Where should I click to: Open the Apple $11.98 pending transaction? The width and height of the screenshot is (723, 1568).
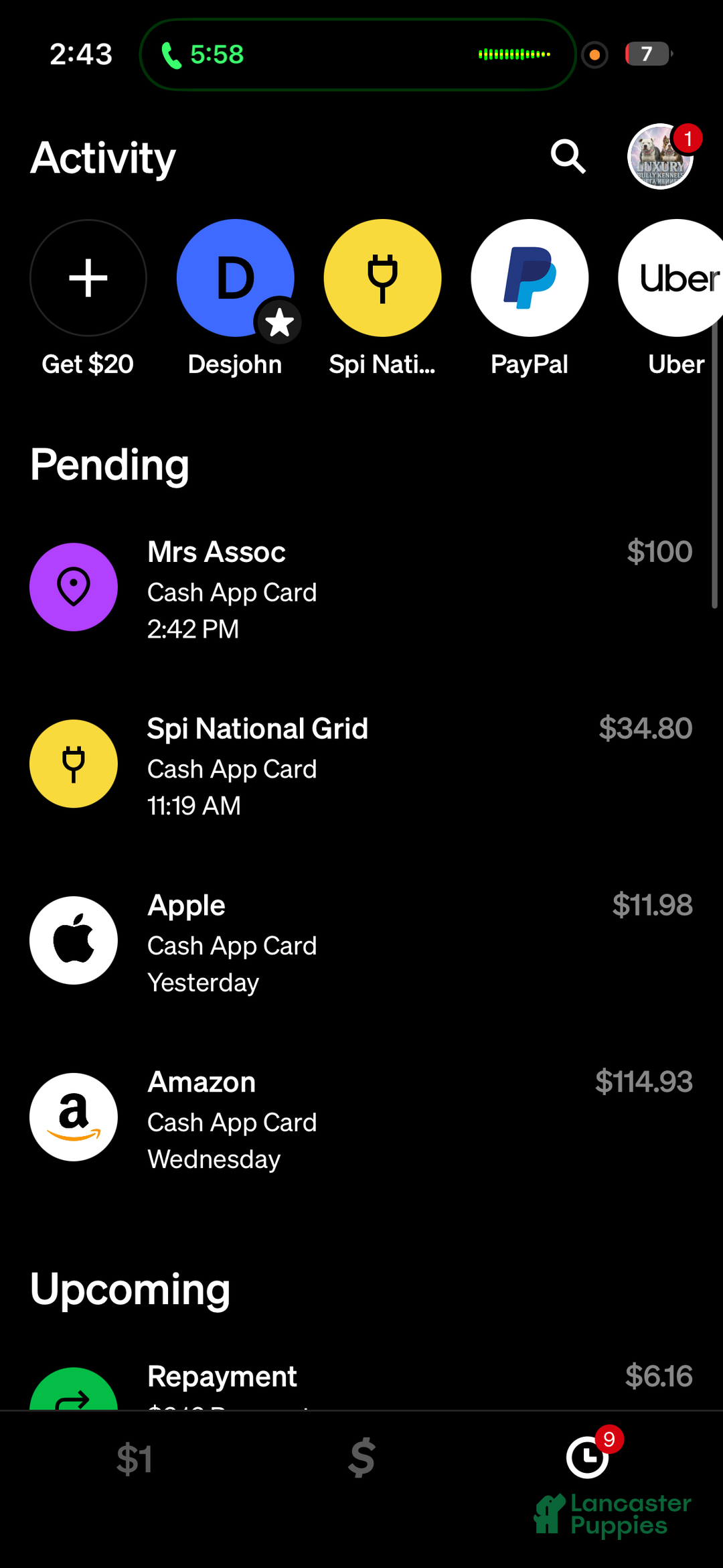click(x=361, y=942)
